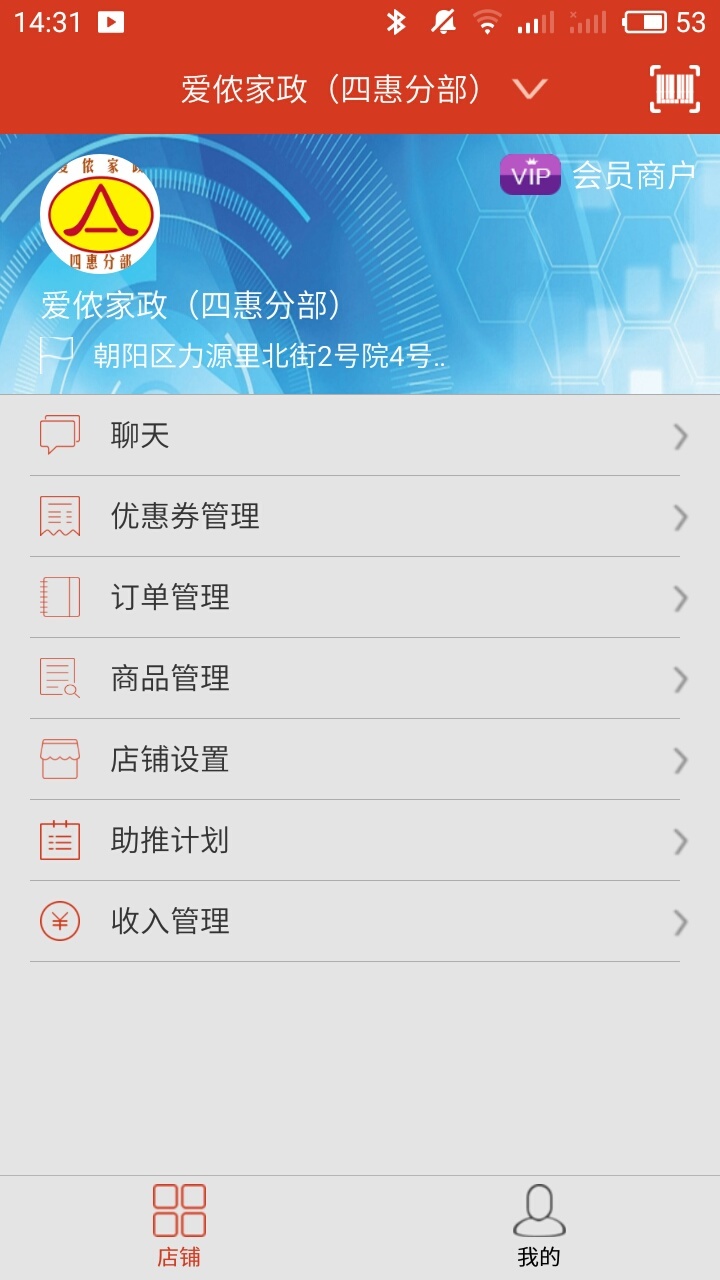Open the barcode scanner icon

tap(675, 89)
